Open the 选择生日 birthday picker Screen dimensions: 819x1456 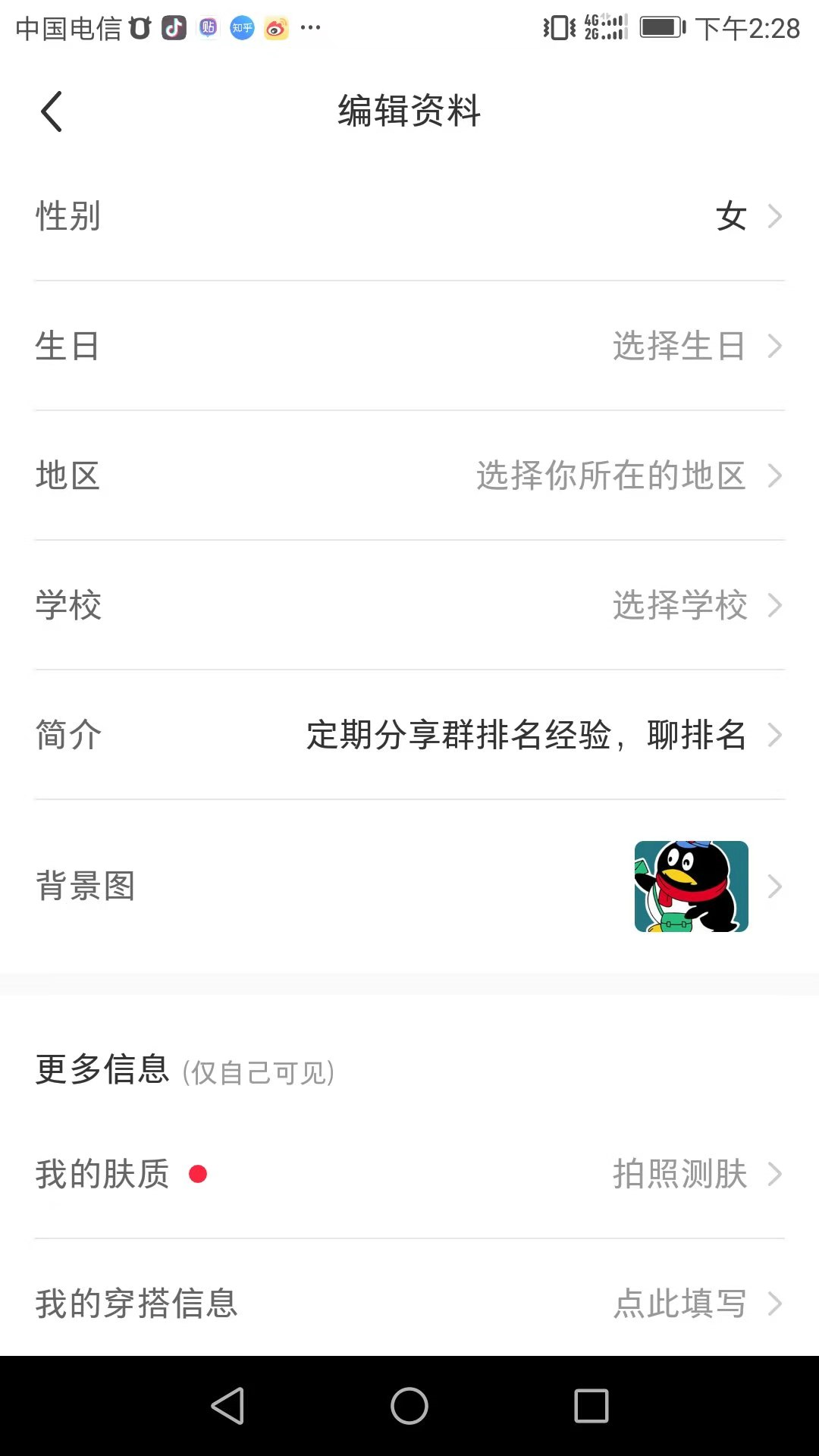679,346
